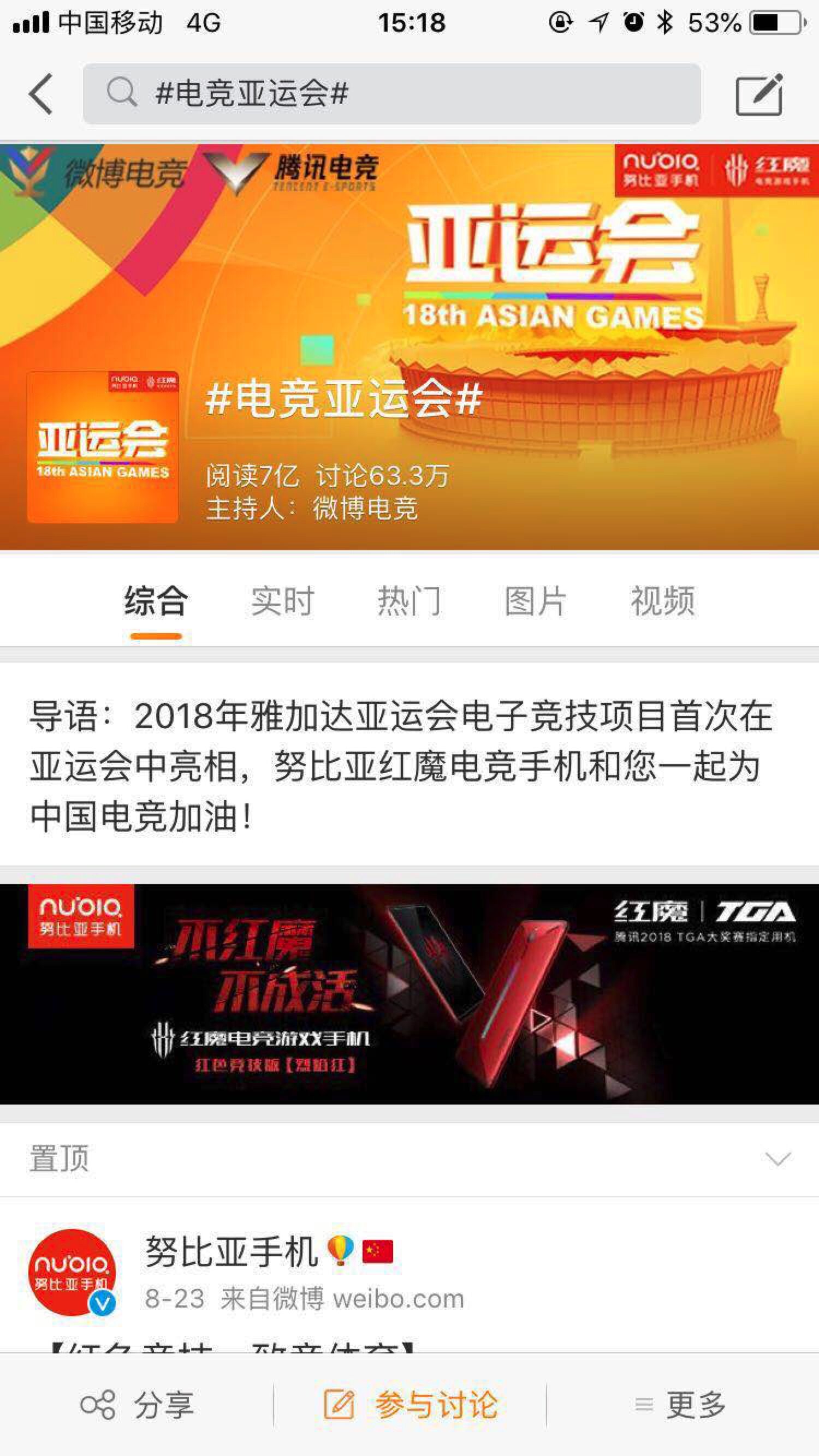Open the 红魔电竞游戏手机 ad banner

410,994
